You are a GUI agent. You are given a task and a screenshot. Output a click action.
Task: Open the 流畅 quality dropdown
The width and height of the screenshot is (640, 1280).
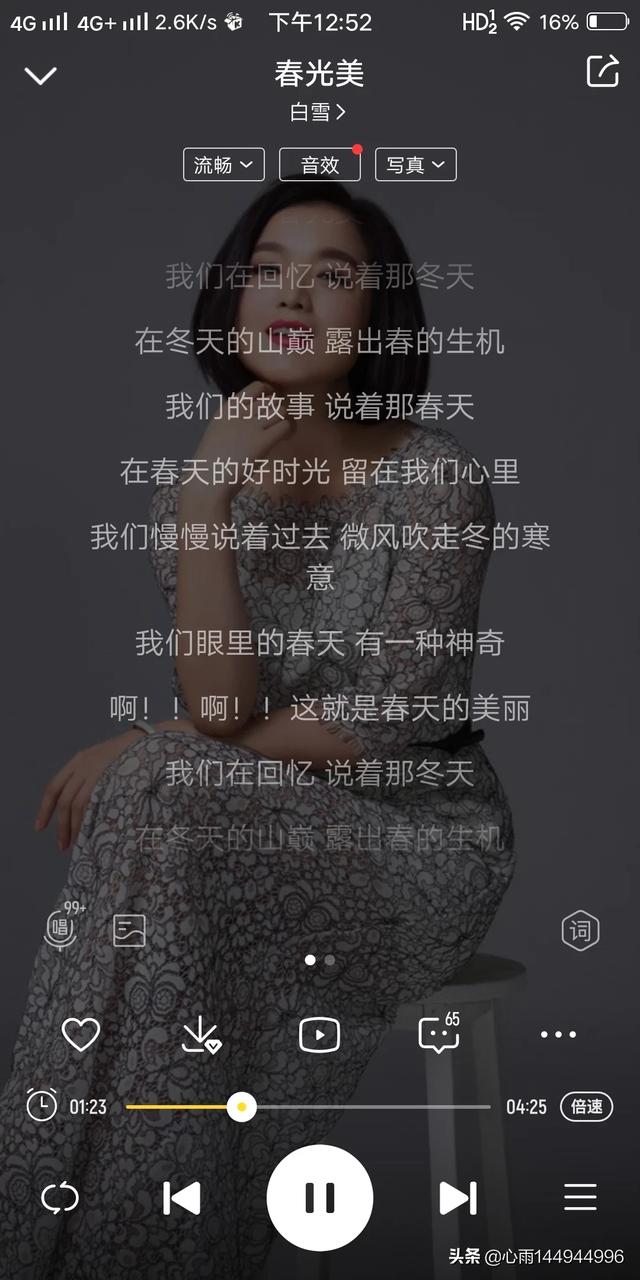pos(223,165)
